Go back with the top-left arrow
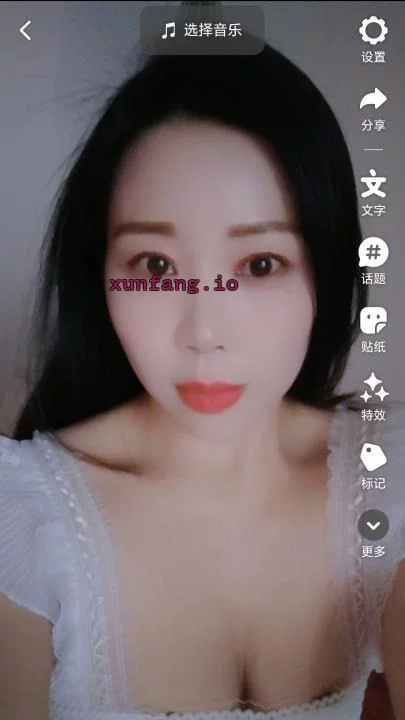The image size is (405, 720). [x=25, y=31]
